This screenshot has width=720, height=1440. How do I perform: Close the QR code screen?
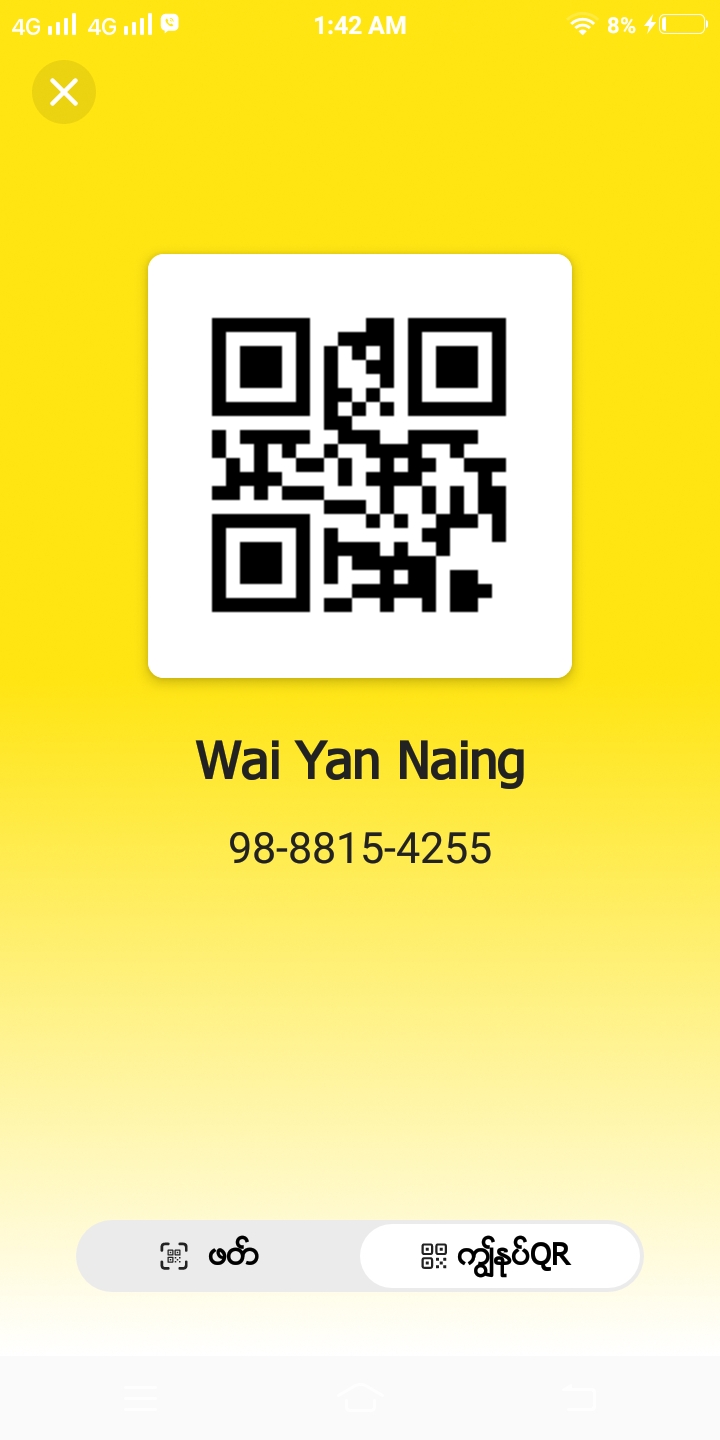pyautogui.click(x=64, y=92)
